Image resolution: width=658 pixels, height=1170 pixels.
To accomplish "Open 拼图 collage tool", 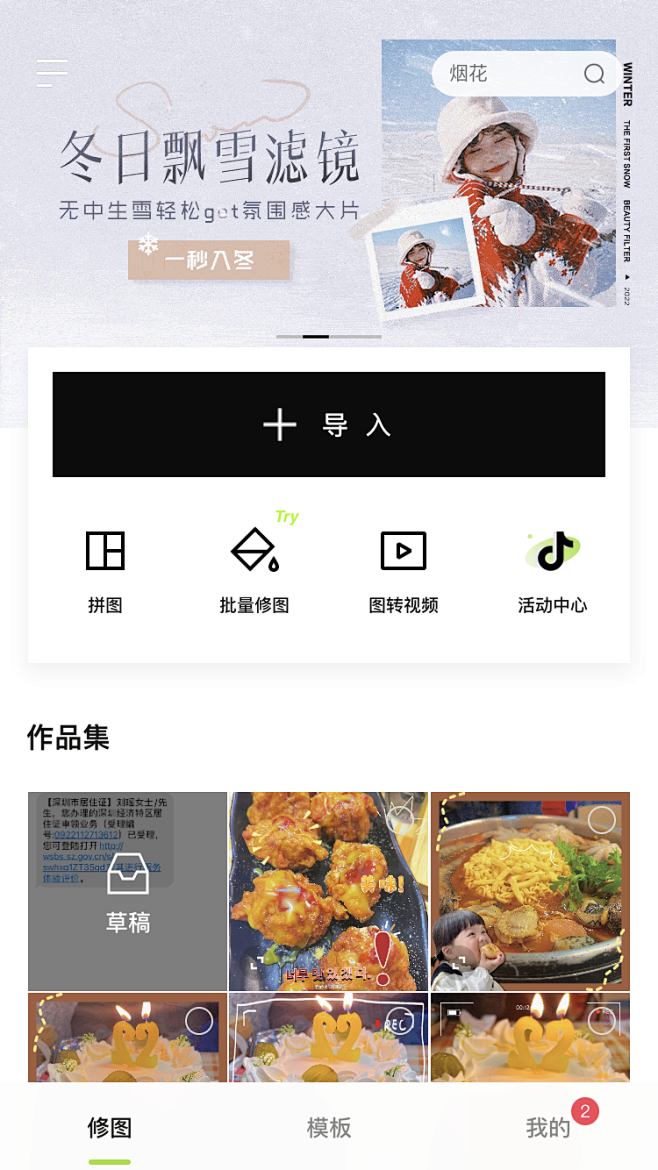I will tap(105, 569).
